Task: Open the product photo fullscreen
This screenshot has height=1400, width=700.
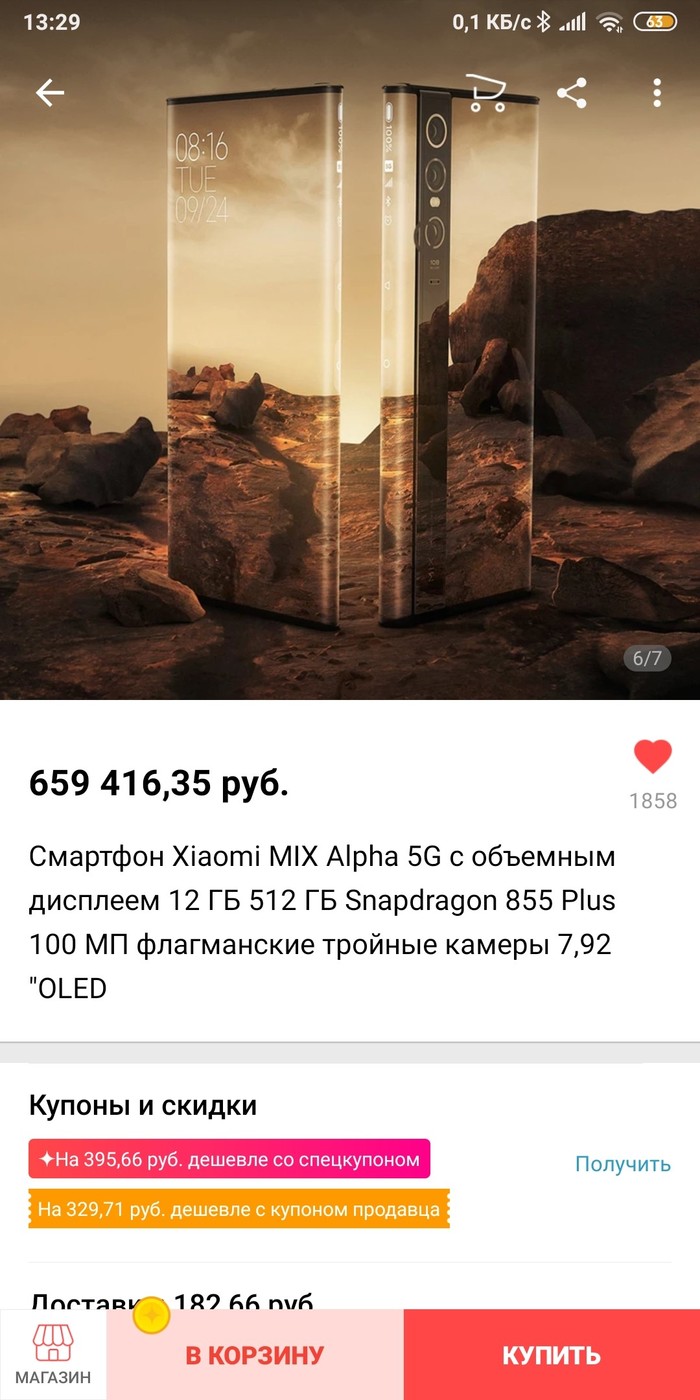Action: (350, 400)
